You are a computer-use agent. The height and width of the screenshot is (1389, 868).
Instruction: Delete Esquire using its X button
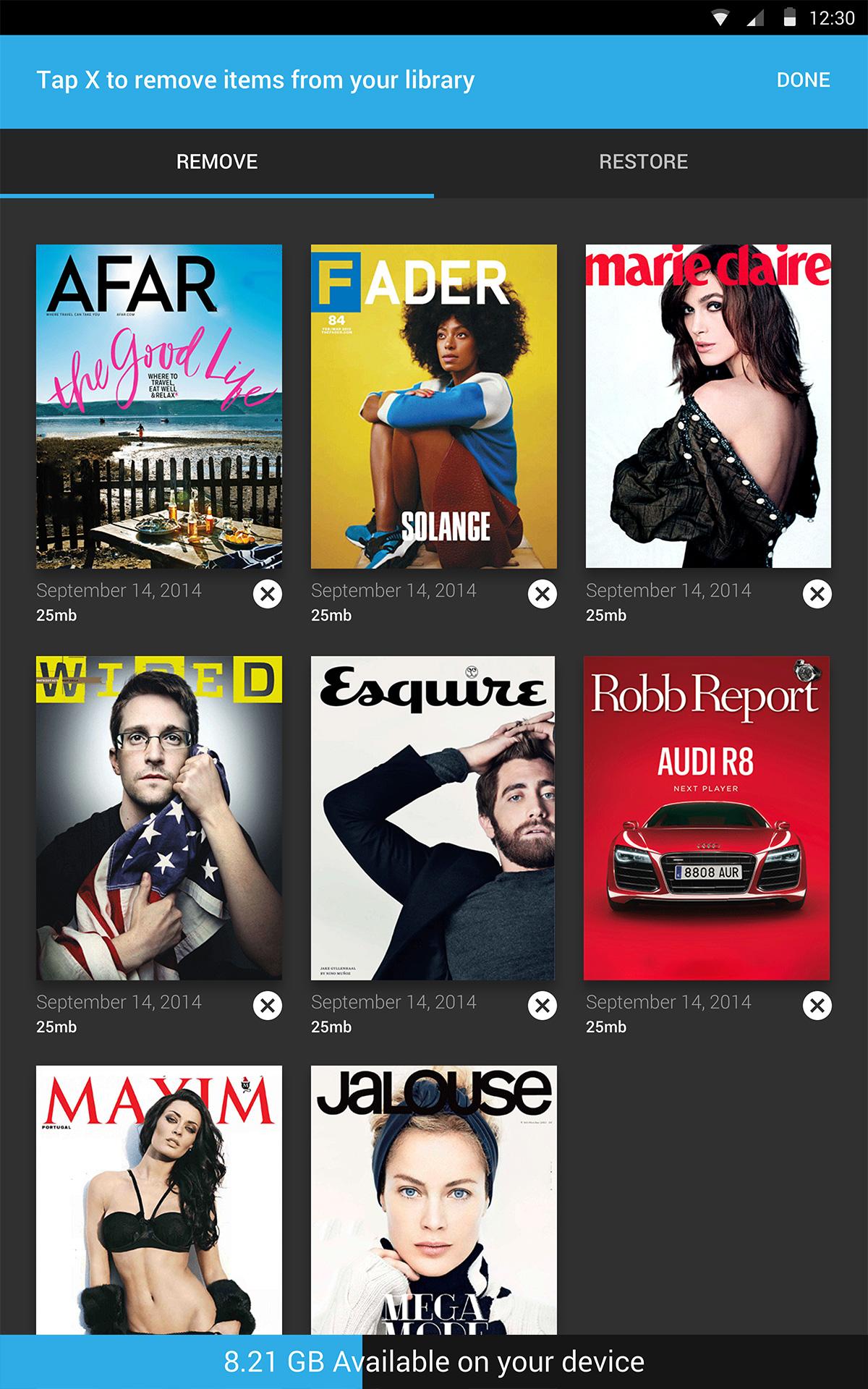click(x=542, y=1006)
